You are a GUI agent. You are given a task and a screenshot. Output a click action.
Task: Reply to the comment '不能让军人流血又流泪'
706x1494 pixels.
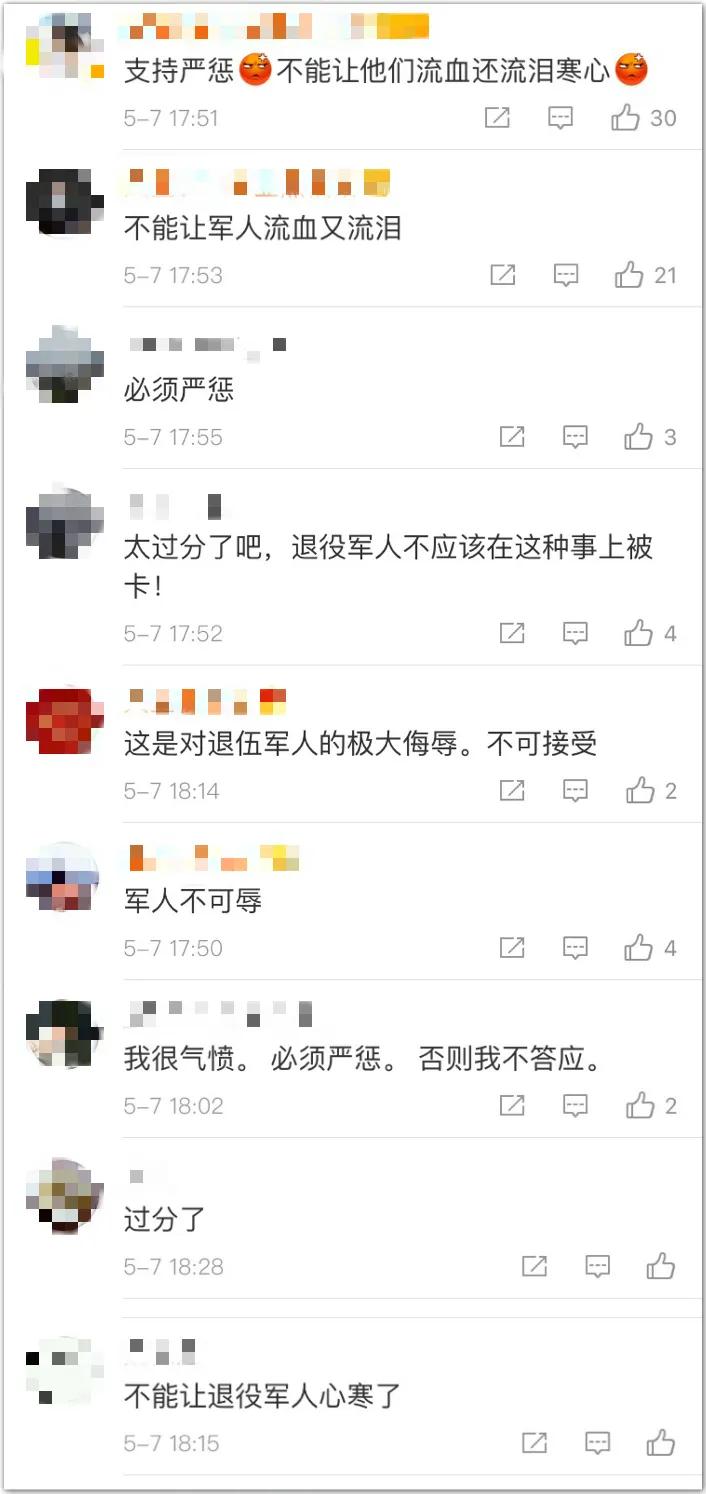[566, 275]
